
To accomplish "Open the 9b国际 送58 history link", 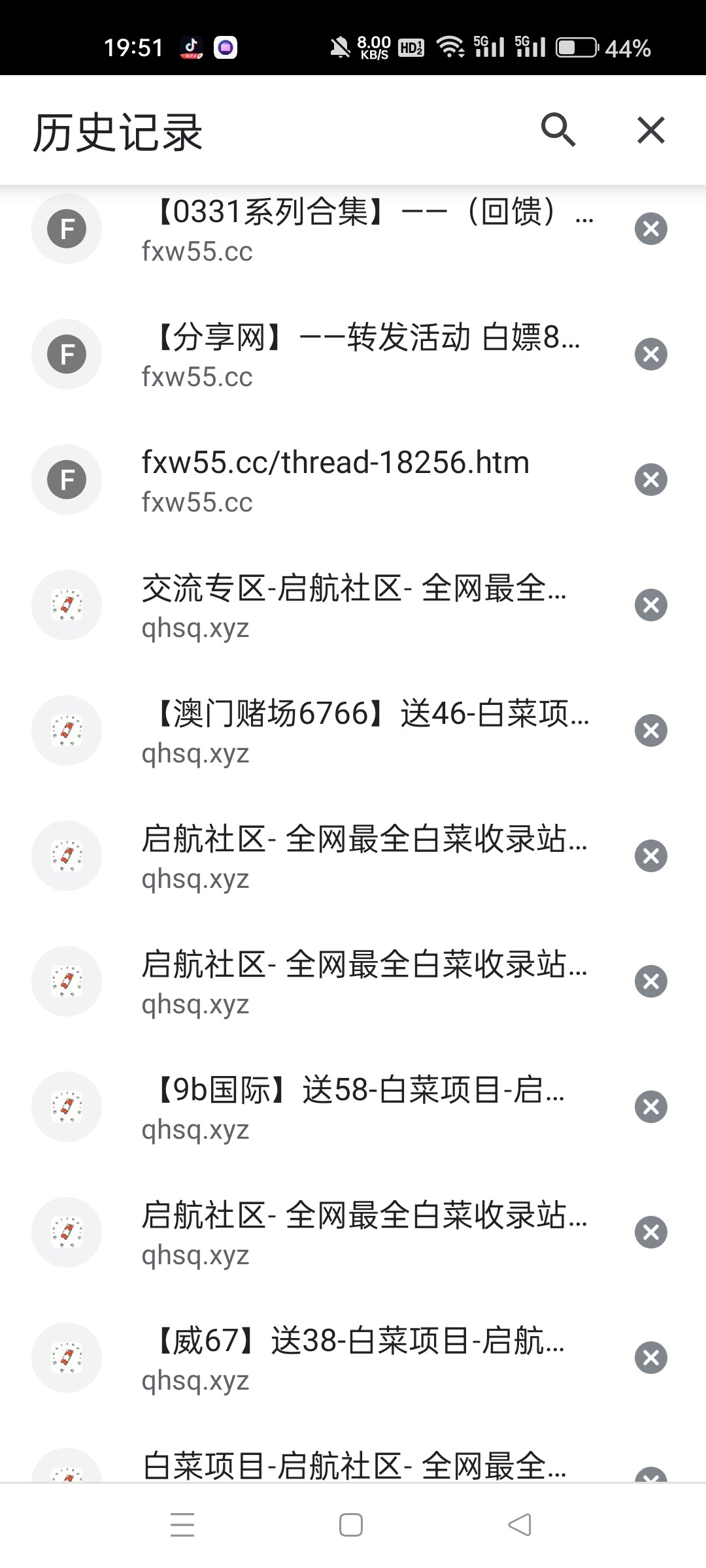I will click(x=360, y=1107).
